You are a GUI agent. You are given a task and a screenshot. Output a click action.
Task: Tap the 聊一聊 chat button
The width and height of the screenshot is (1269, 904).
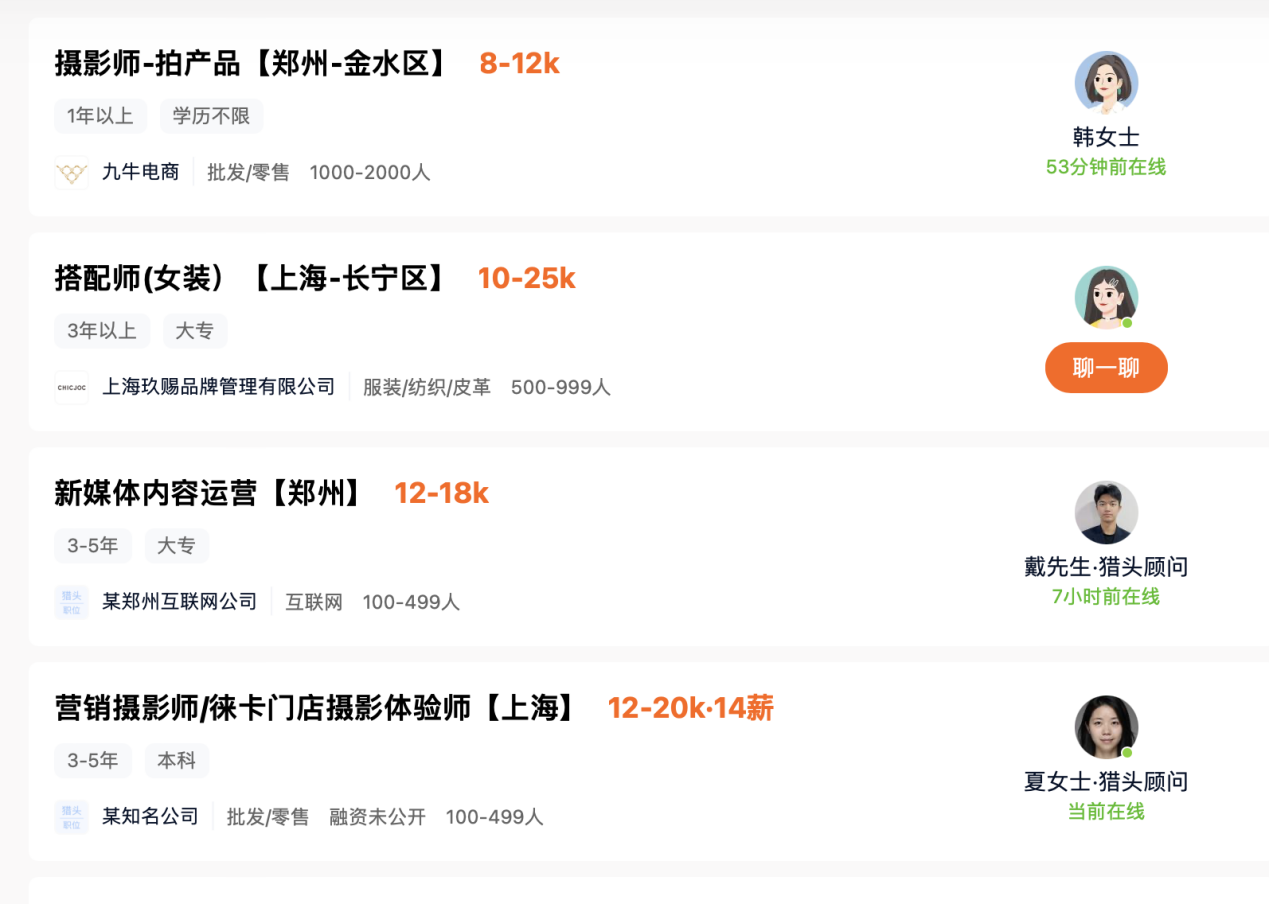tap(1106, 368)
